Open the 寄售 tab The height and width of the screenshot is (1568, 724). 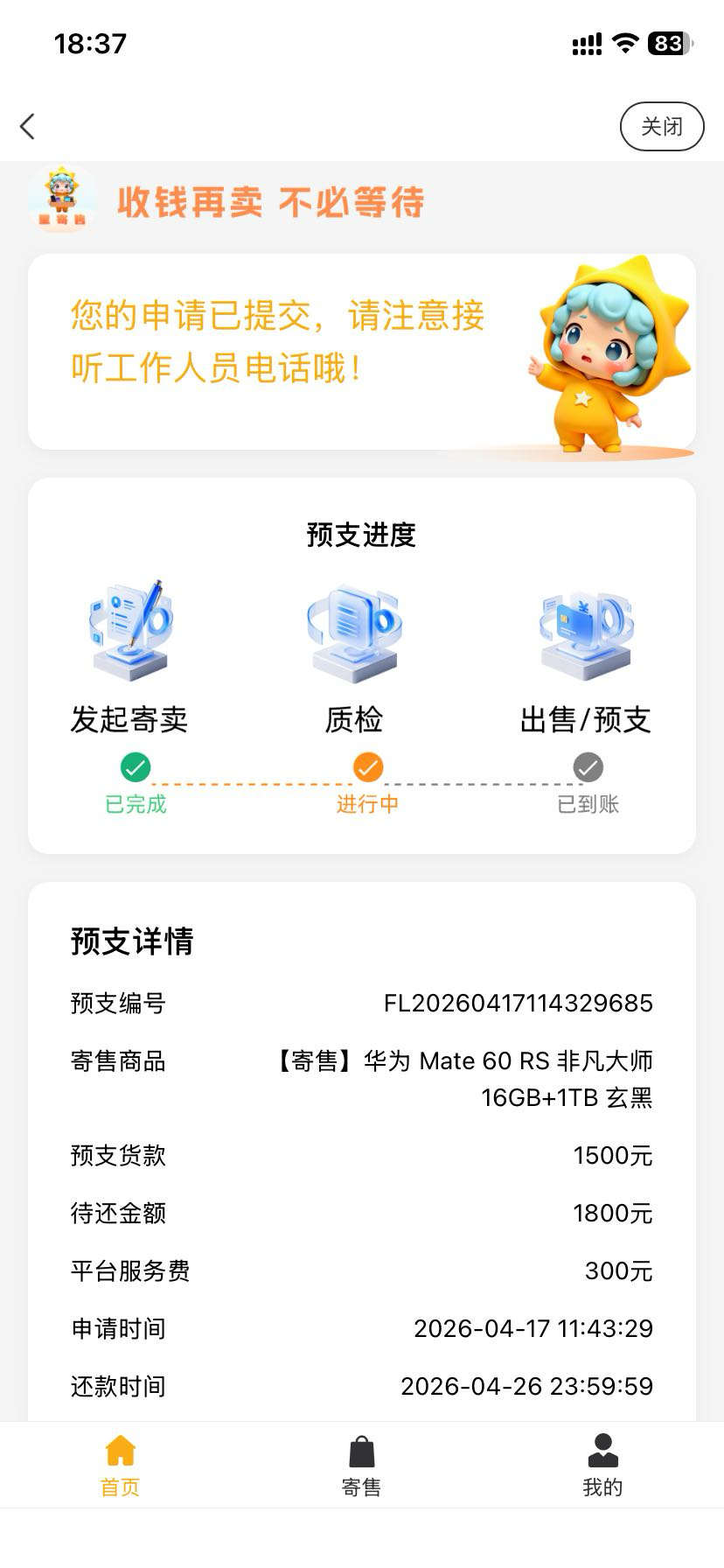point(361,1465)
